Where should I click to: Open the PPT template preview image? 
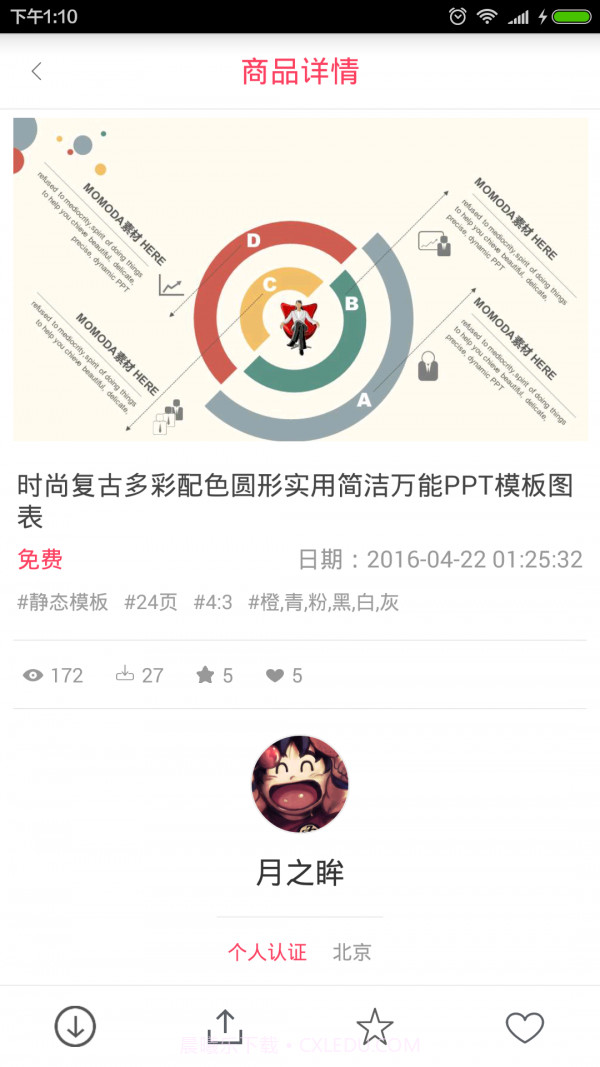300,279
